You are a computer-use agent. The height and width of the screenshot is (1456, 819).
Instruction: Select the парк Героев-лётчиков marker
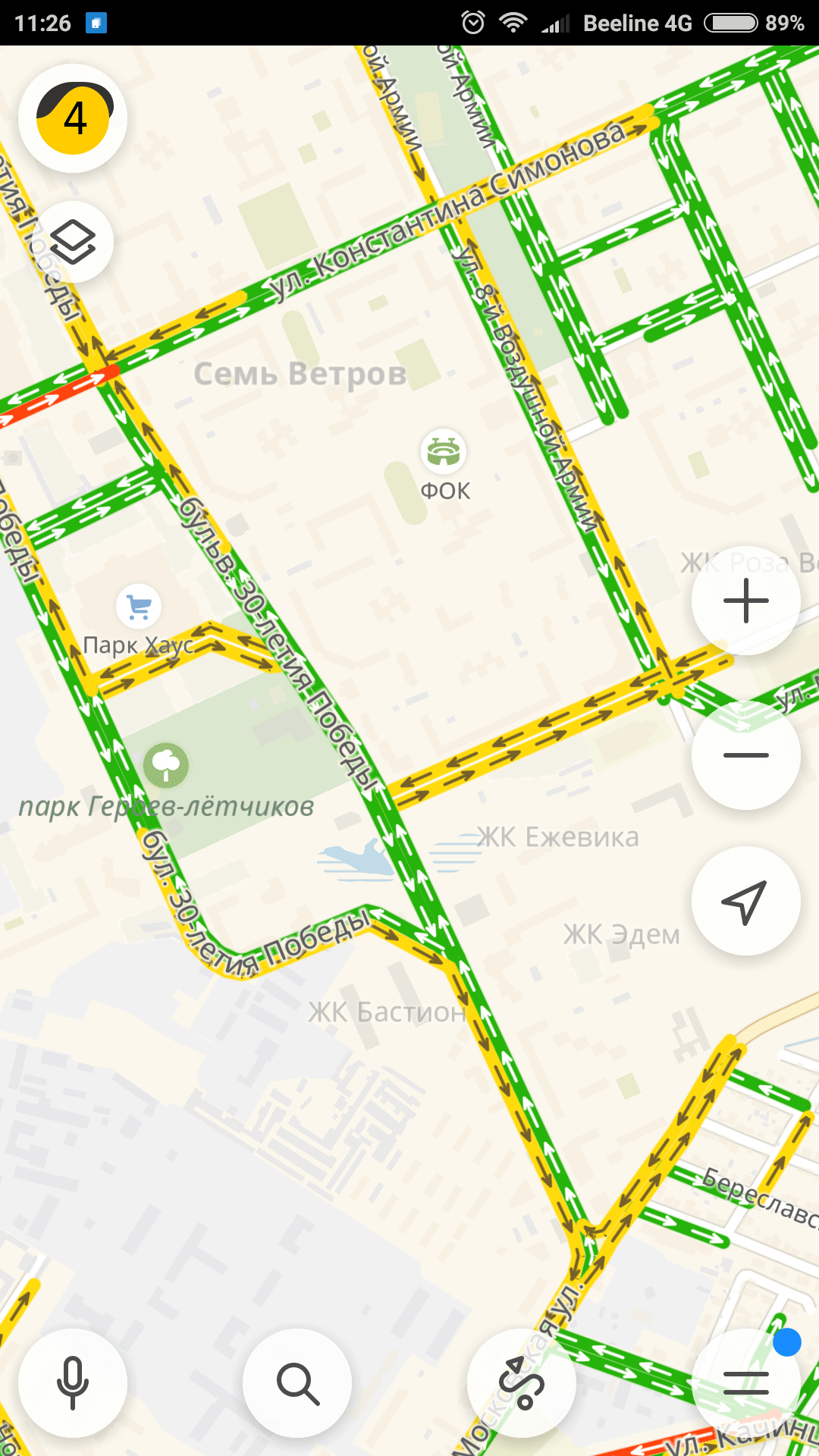[166, 765]
